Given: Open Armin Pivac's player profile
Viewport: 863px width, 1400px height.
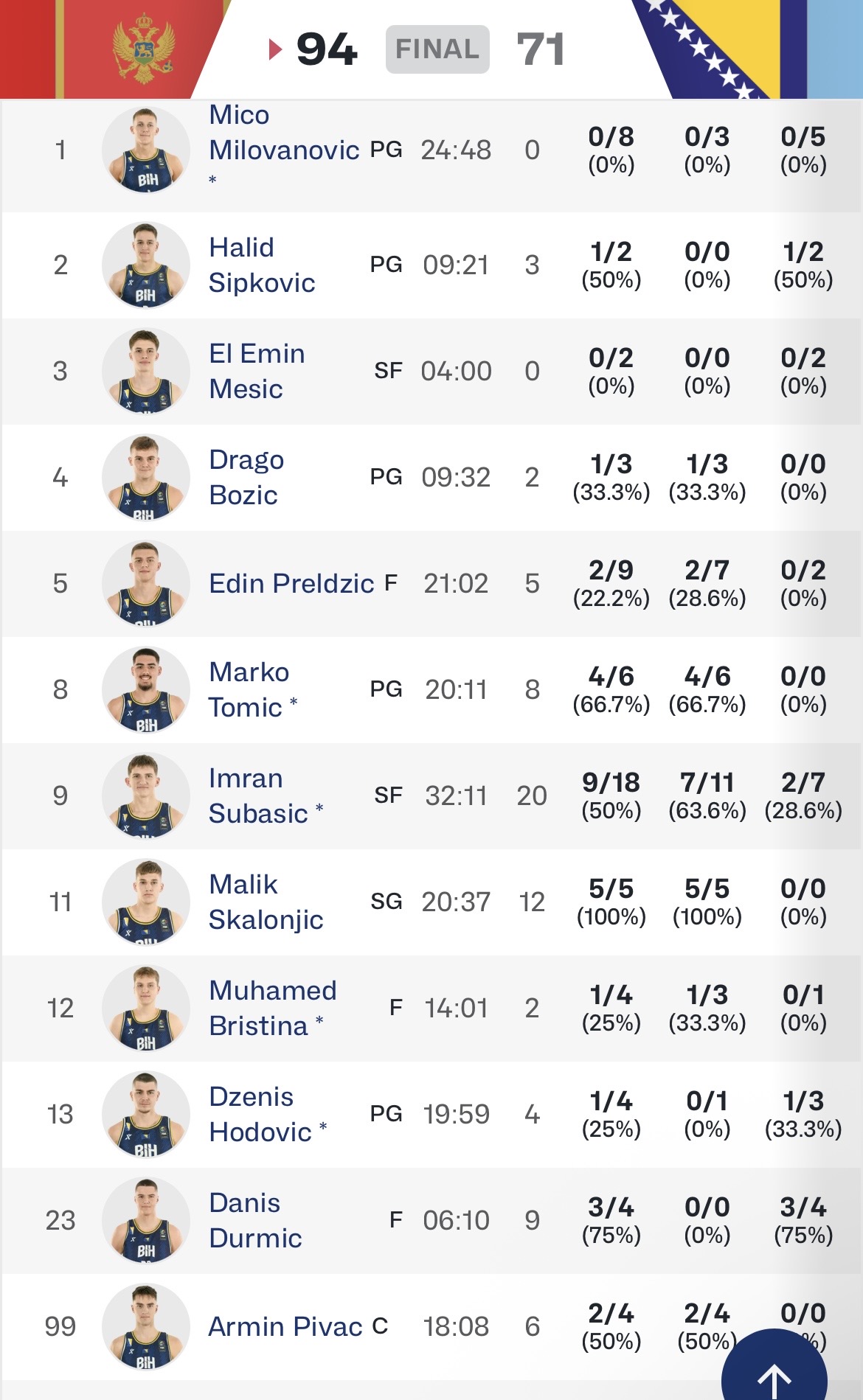Looking at the screenshot, I should (x=285, y=1327).
